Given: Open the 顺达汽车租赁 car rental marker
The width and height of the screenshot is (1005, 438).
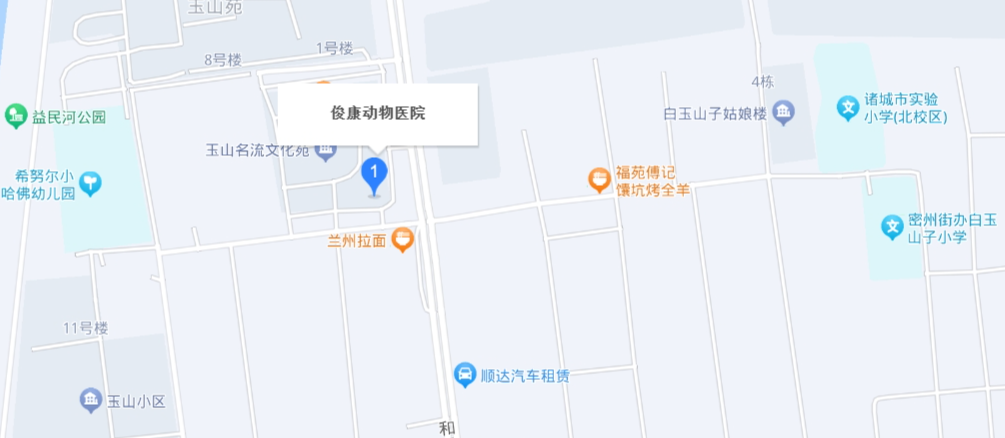Looking at the screenshot, I should 465,375.
